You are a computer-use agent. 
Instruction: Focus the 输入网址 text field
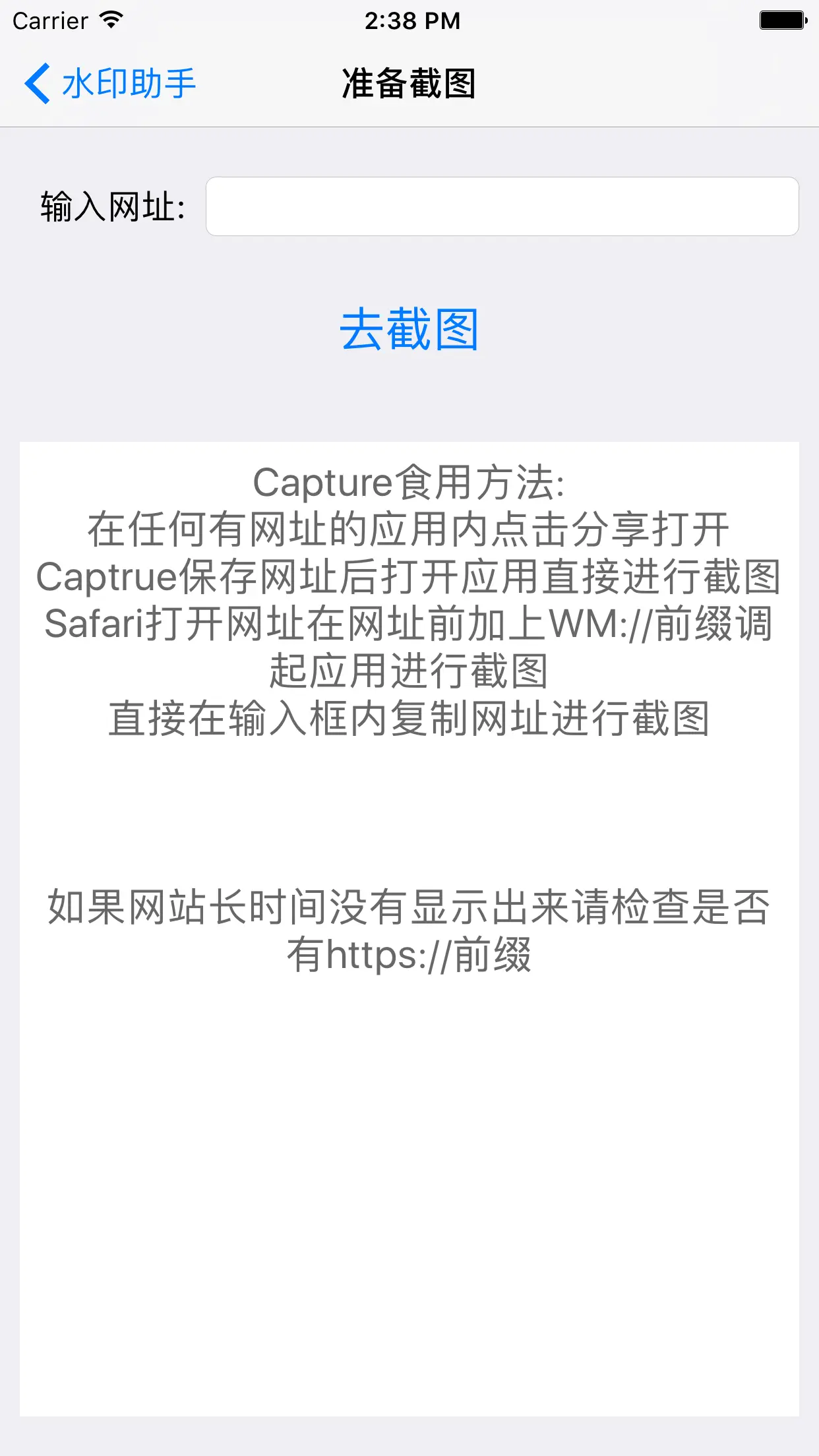(x=502, y=206)
